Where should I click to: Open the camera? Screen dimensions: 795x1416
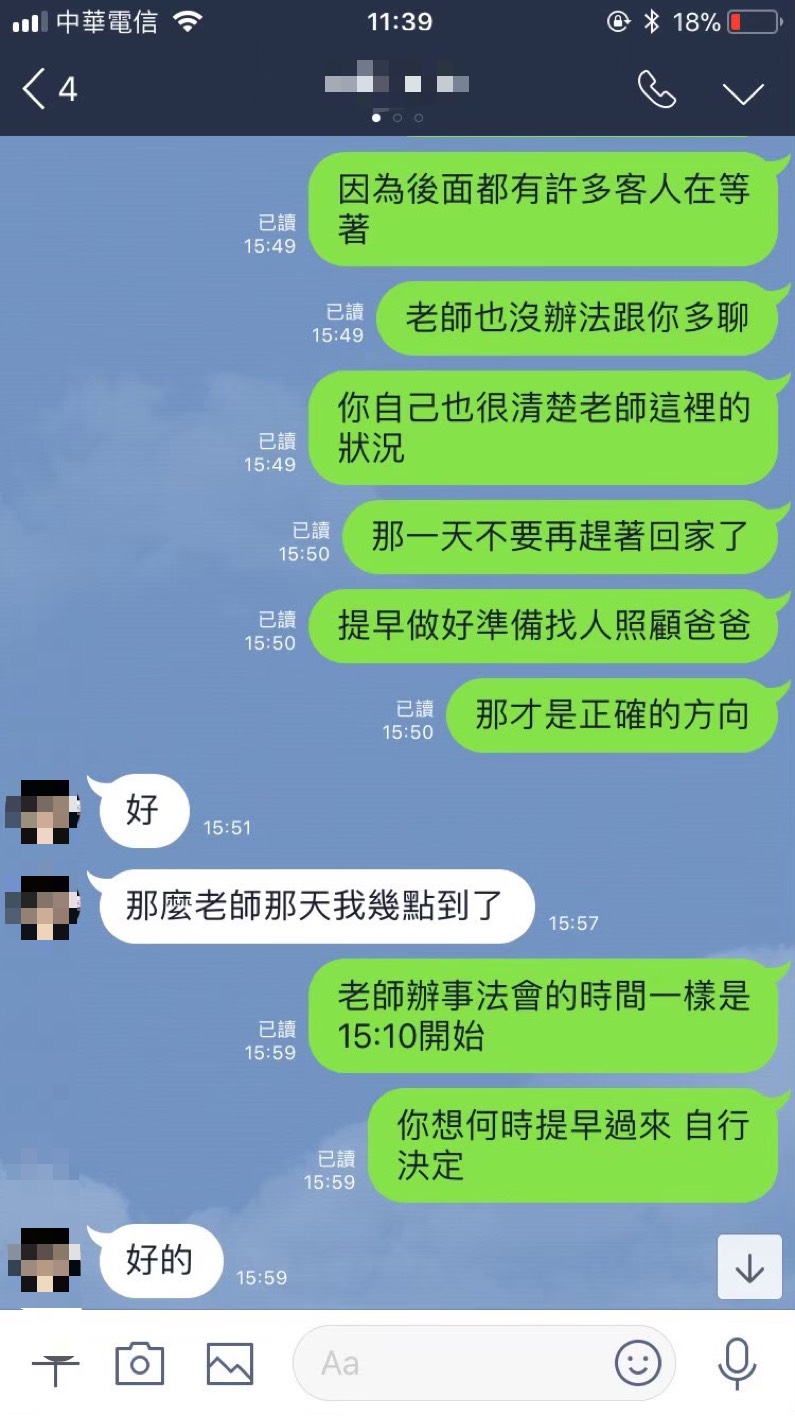point(140,1363)
